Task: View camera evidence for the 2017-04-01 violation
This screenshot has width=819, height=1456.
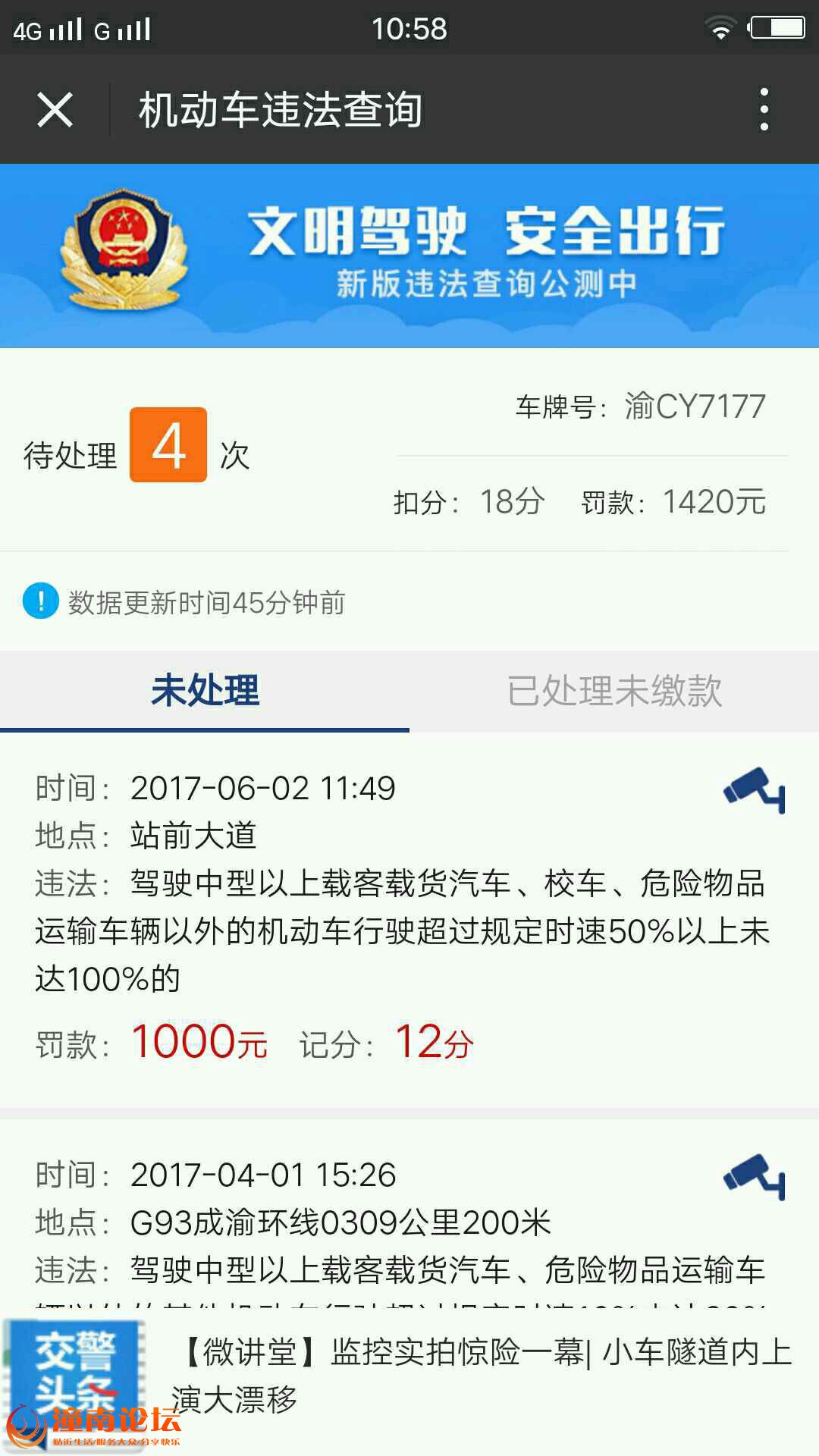Action: pyautogui.click(x=755, y=1177)
